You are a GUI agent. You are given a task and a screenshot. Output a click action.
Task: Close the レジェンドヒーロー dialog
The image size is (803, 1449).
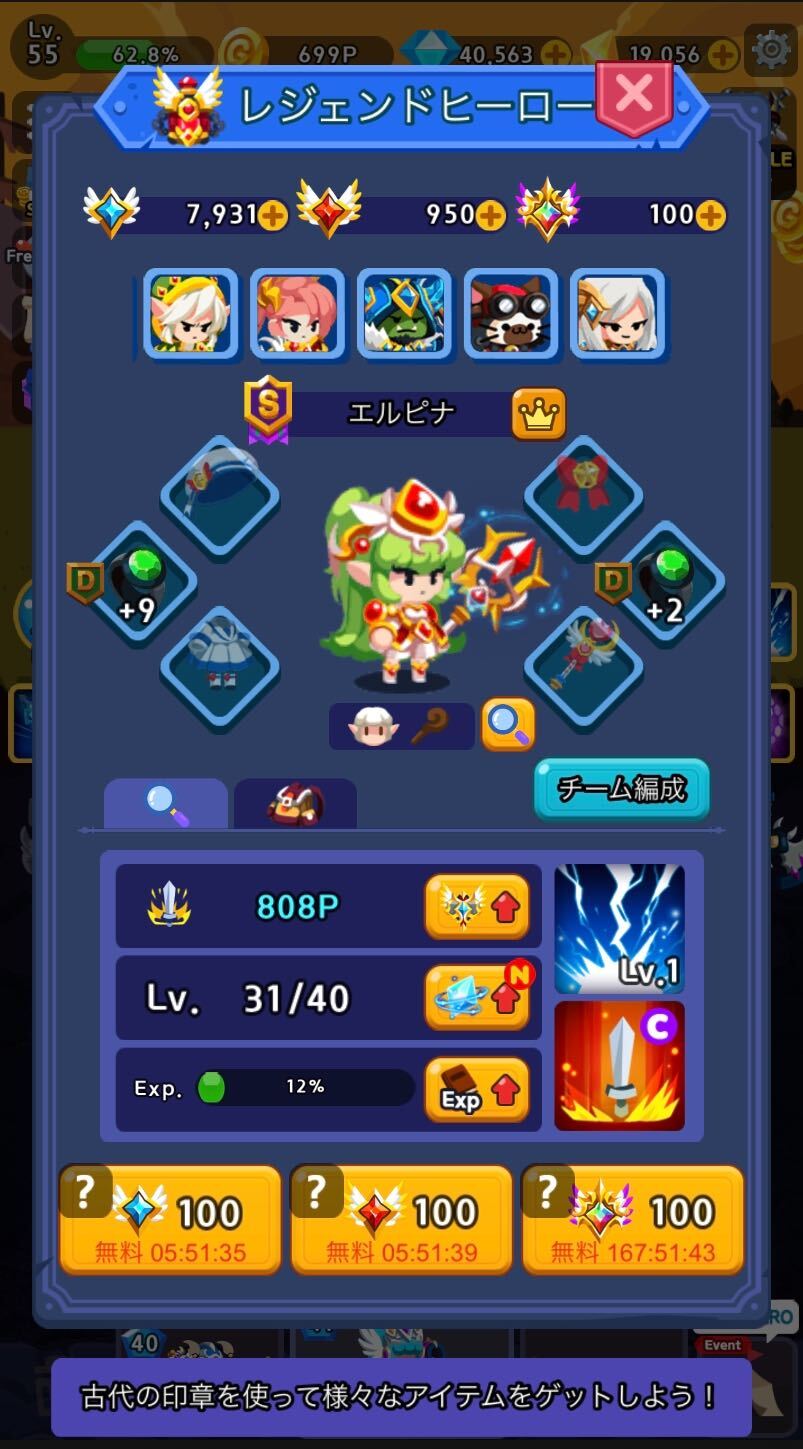point(634,97)
